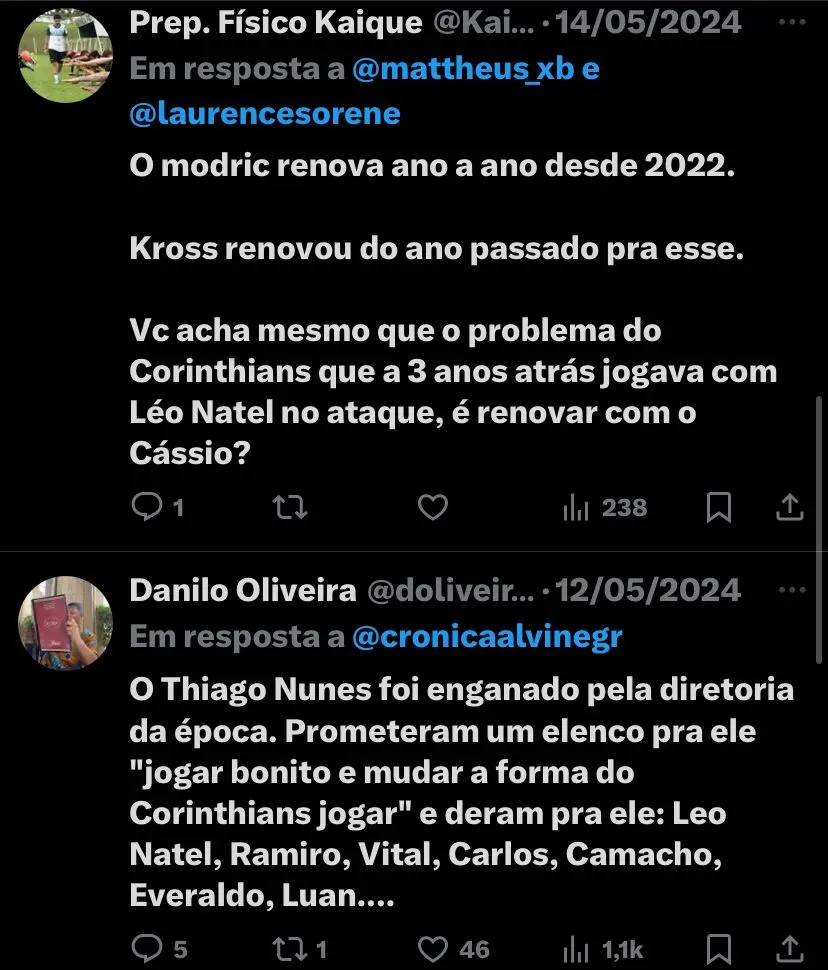Viewport: 828px width, 970px height.
Task: Like Kaique's tweet about Corinthians
Action: (x=432, y=508)
